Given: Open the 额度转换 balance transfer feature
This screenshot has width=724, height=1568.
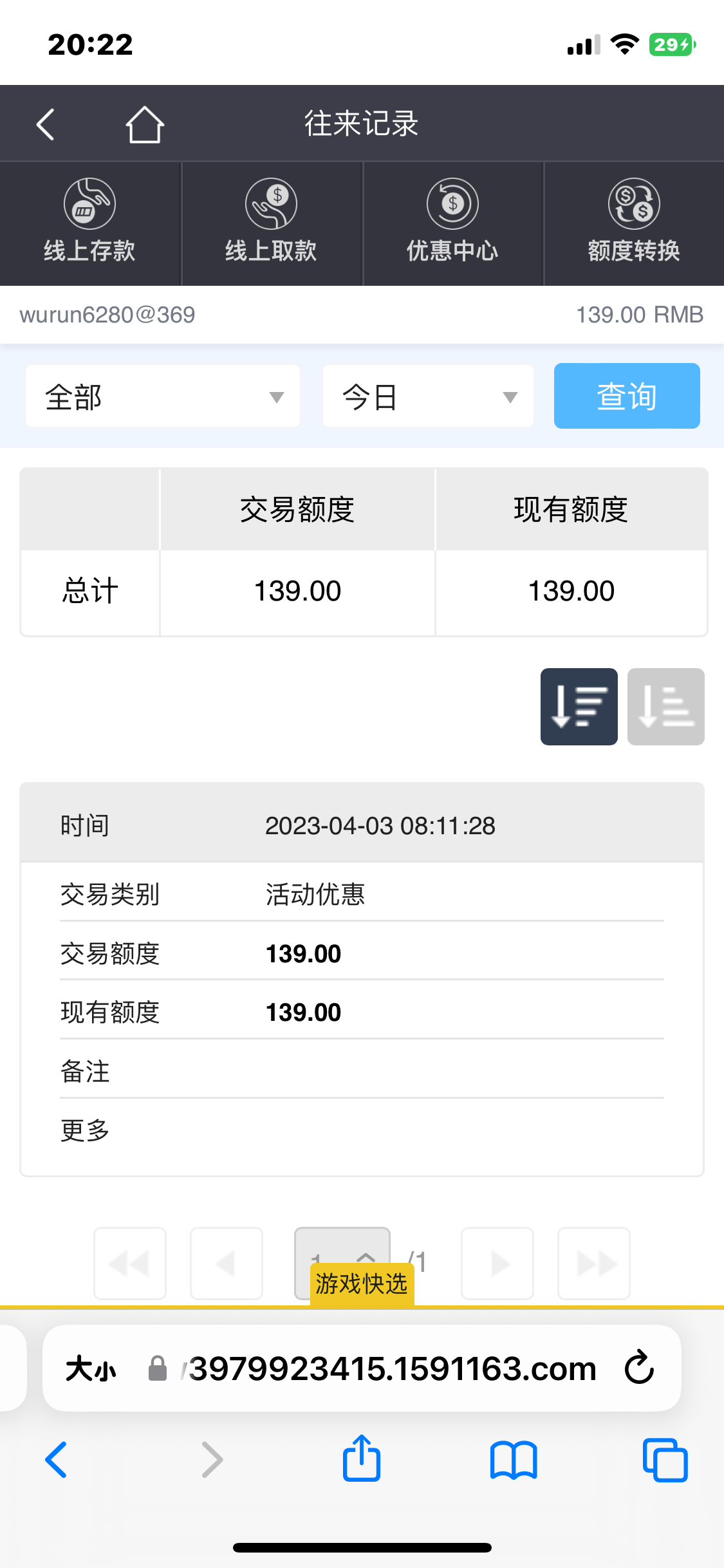Looking at the screenshot, I should (x=634, y=222).
